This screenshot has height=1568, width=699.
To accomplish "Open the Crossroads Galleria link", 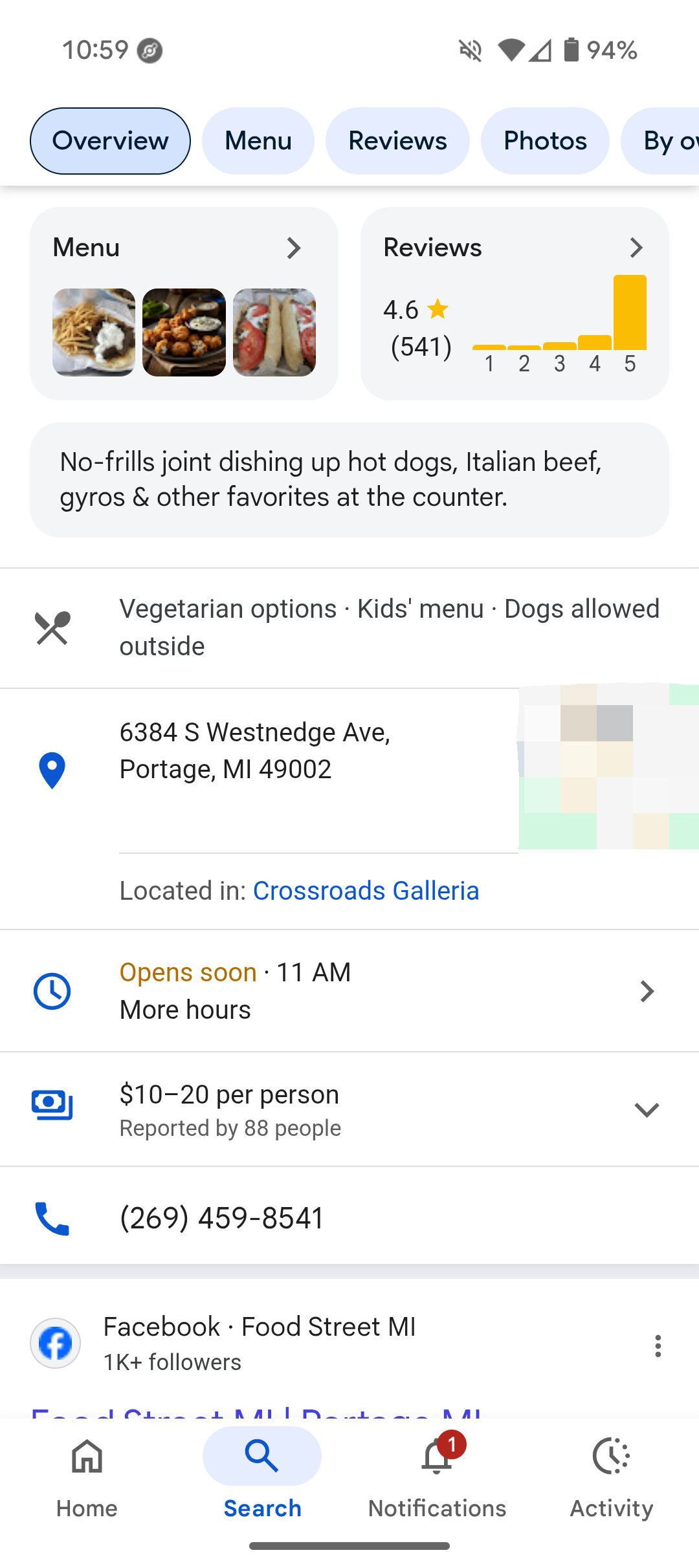I will click(x=366, y=891).
